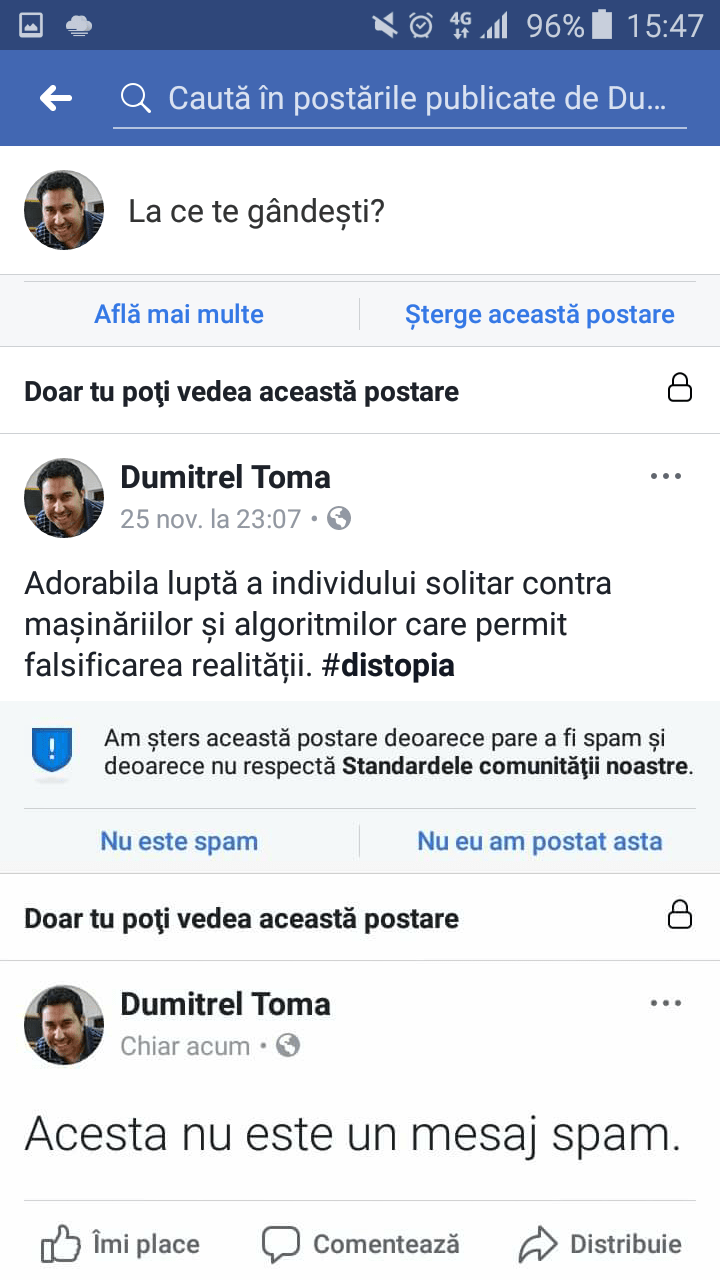Search in Dumitrel's published posts
Image resolution: width=720 pixels, height=1280 pixels.
[400, 99]
